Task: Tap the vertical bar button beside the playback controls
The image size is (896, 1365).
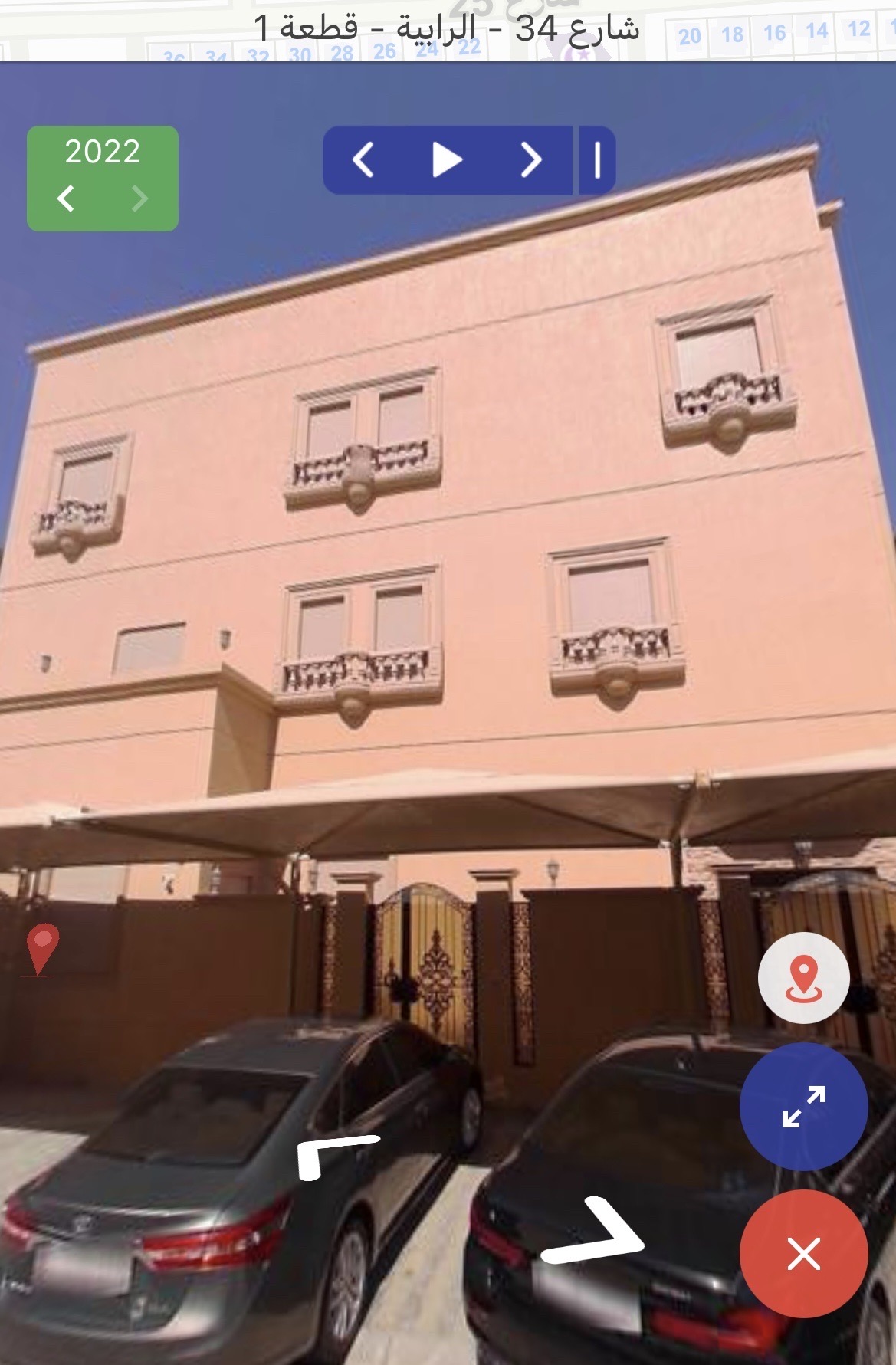Action: pos(597,160)
